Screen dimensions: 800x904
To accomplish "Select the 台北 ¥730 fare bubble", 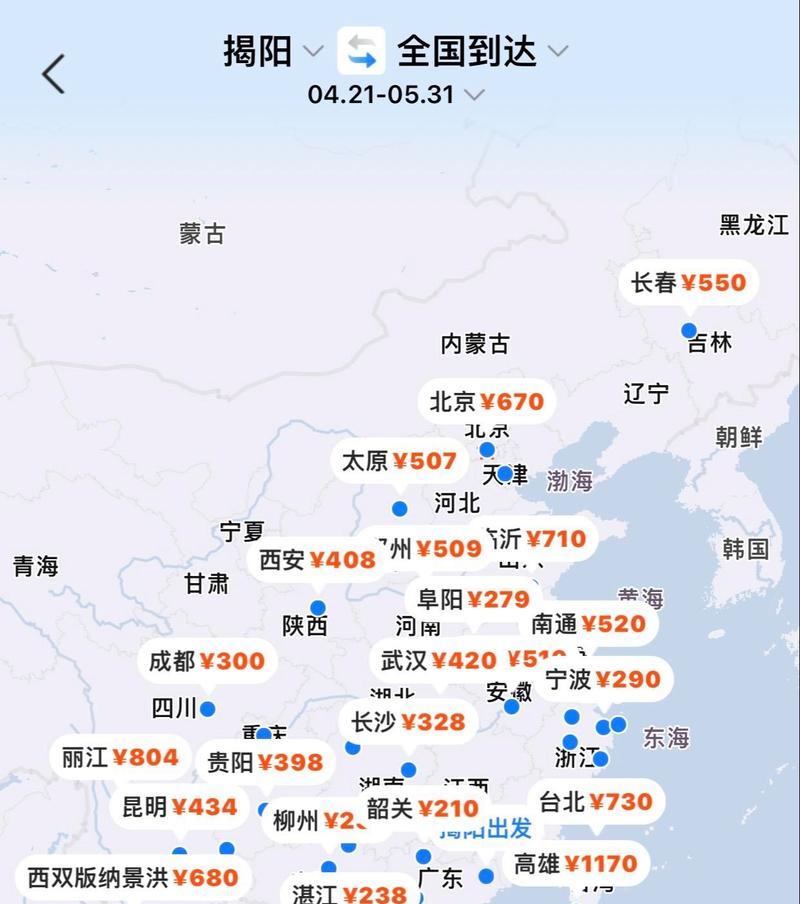I will [595, 802].
